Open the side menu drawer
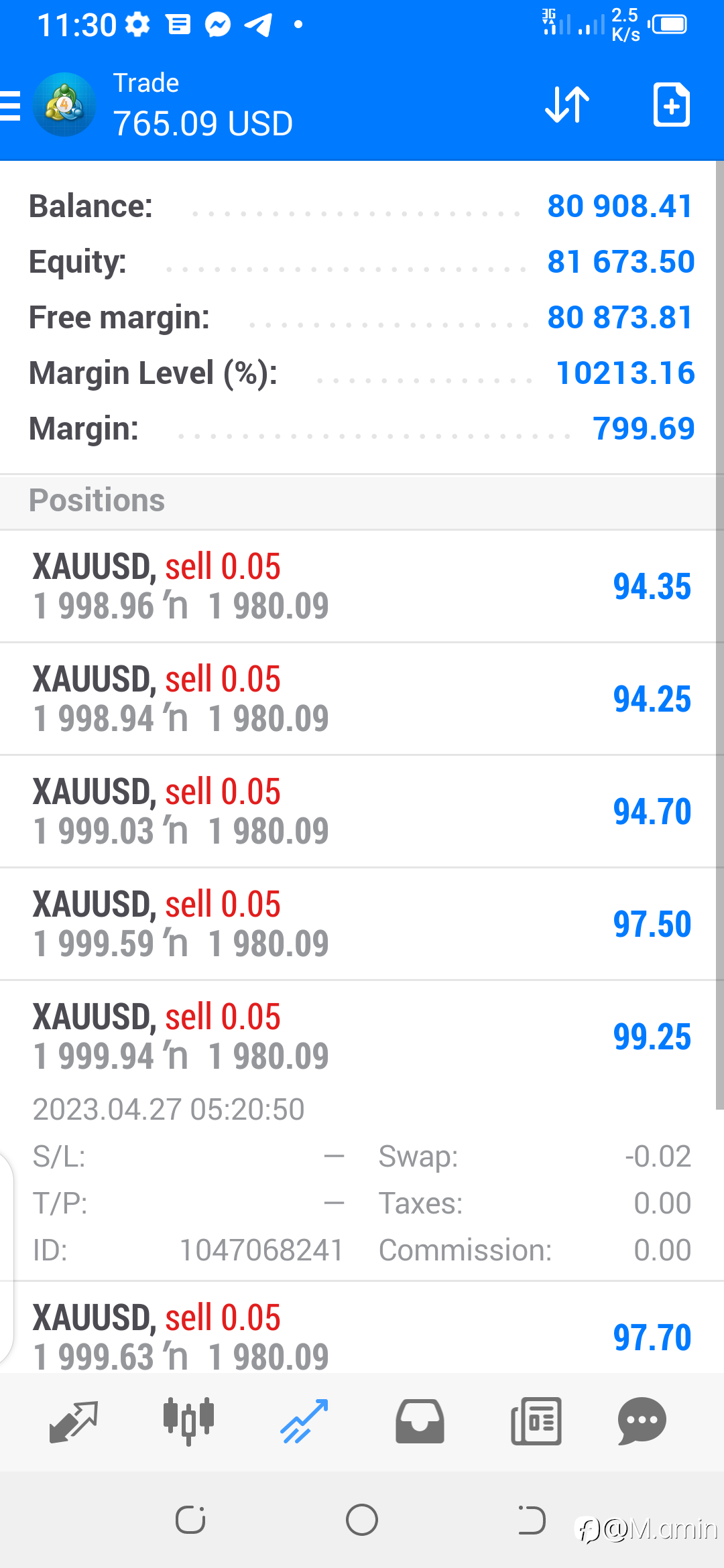The height and width of the screenshot is (1568, 724). click(10, 106)
